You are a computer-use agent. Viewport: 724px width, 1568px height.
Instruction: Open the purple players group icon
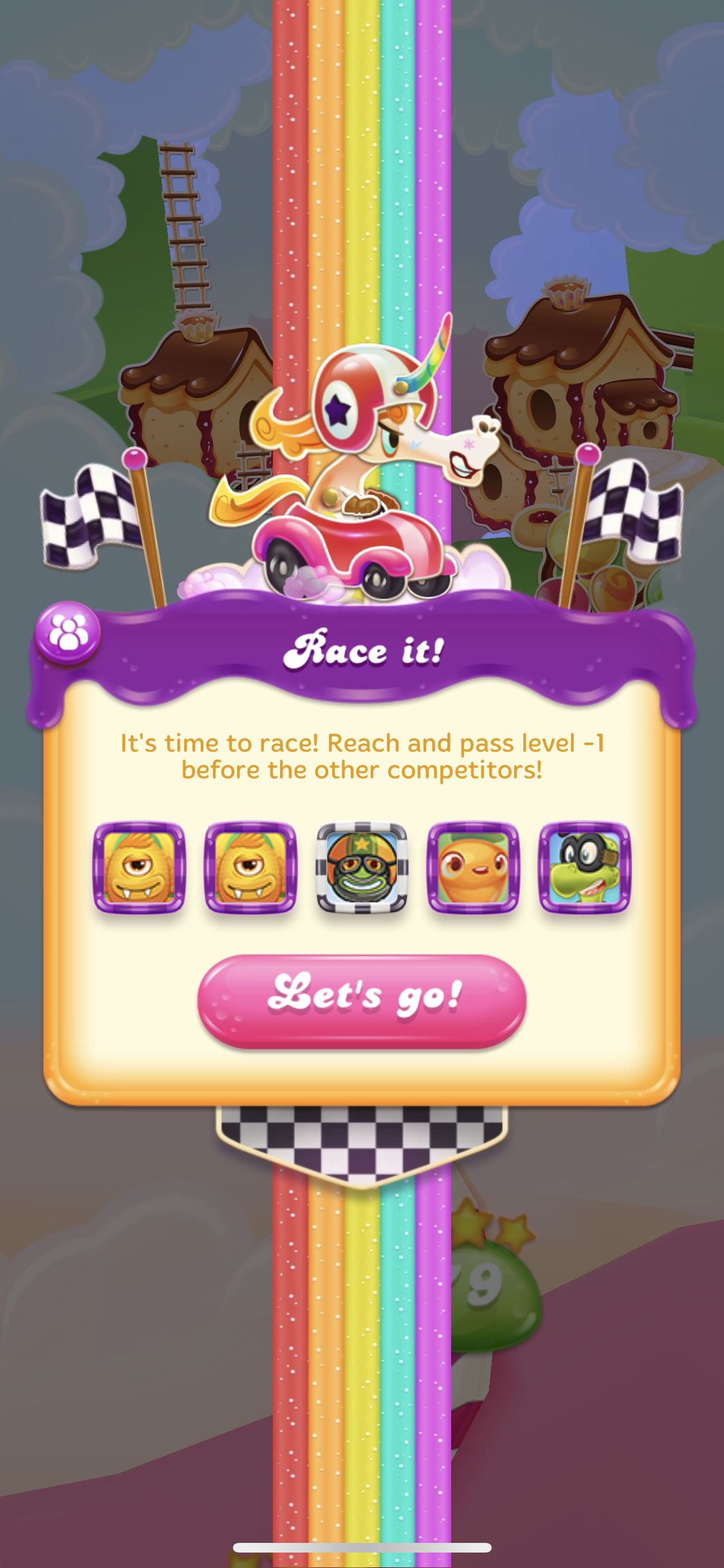(68, 633)
